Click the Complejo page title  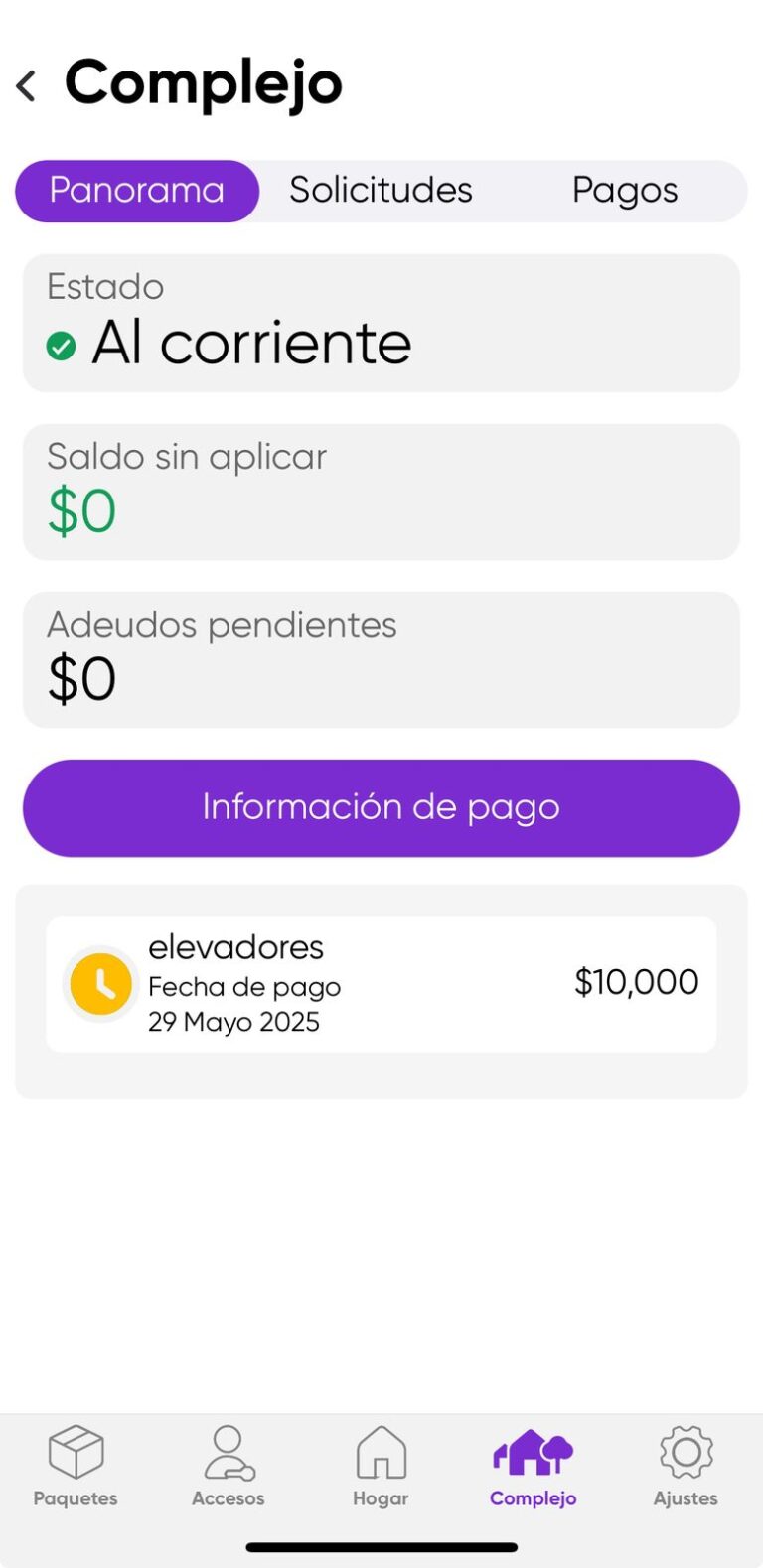point(203,82)
